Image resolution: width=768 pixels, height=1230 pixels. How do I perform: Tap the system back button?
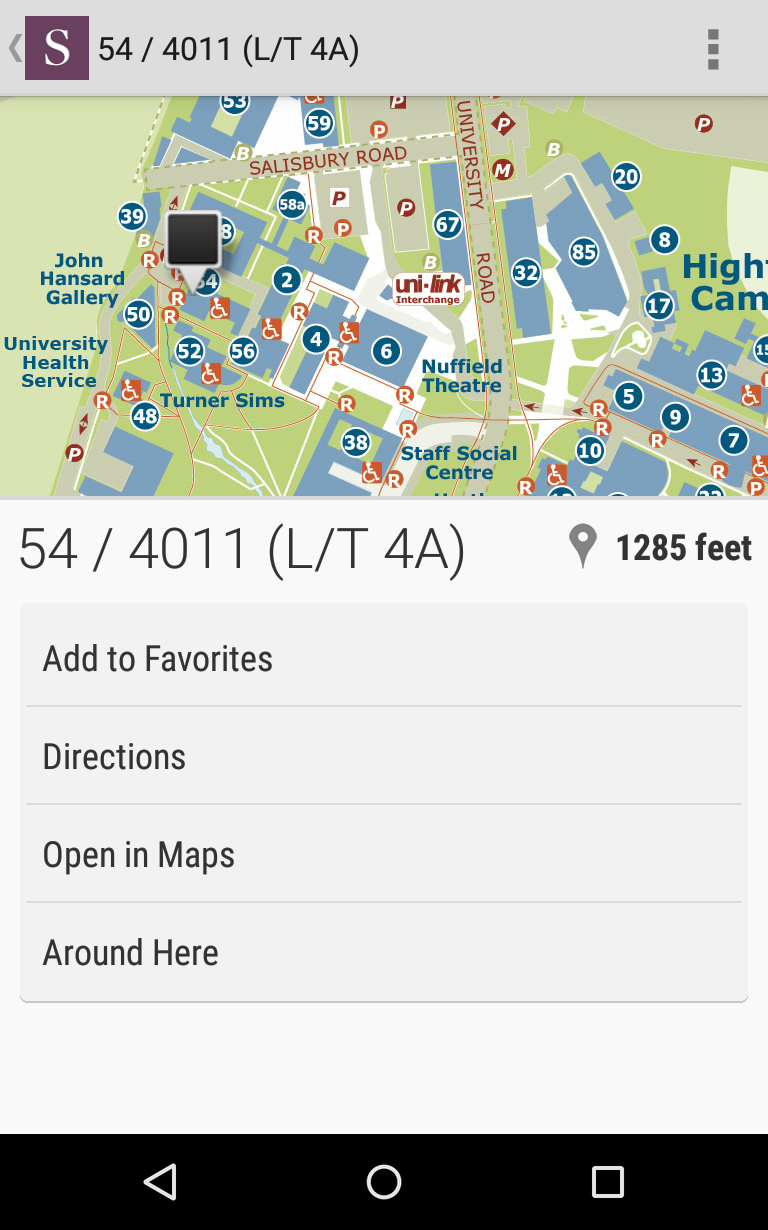pos(160,1181)
